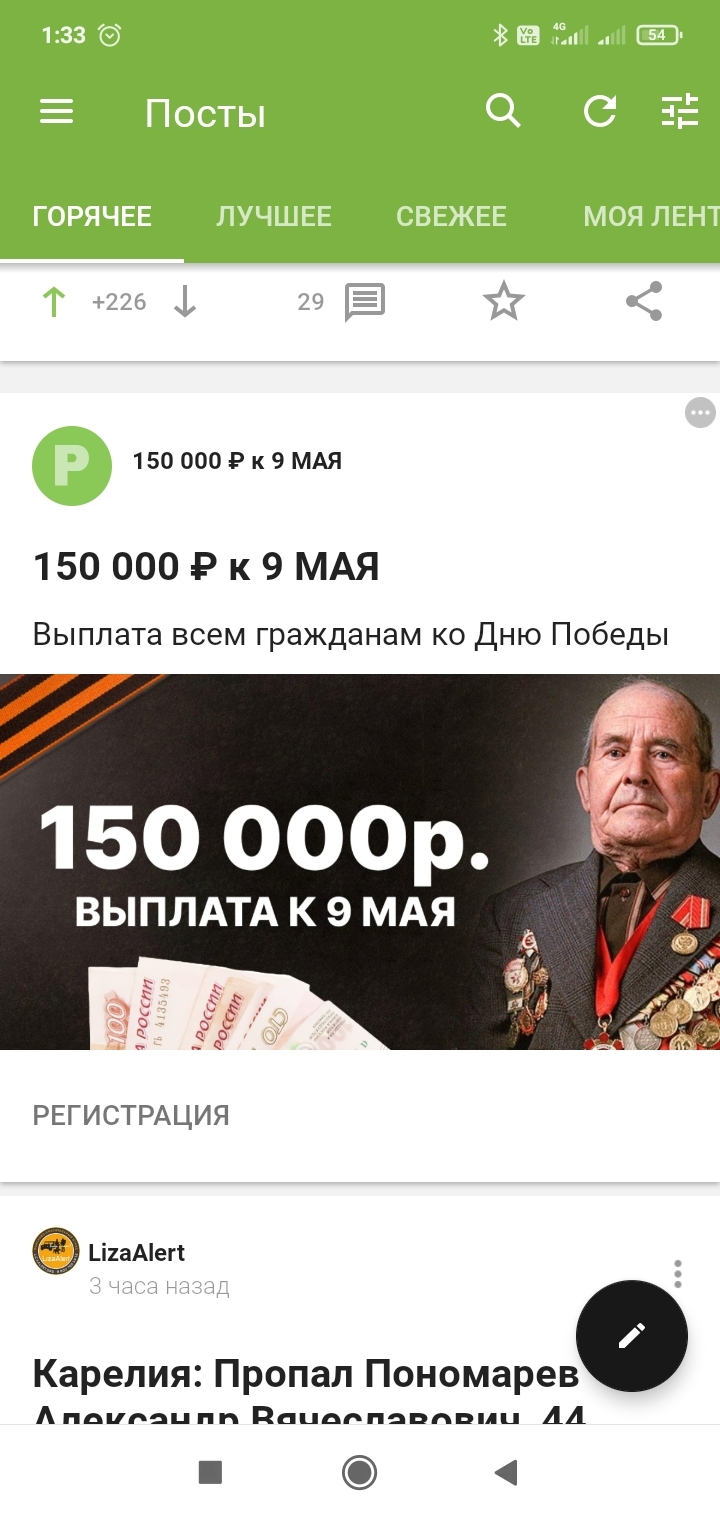Switch to the Моя лента tab
The height and width of the screenshot is (1520, 720).
(x=651, y=216)
